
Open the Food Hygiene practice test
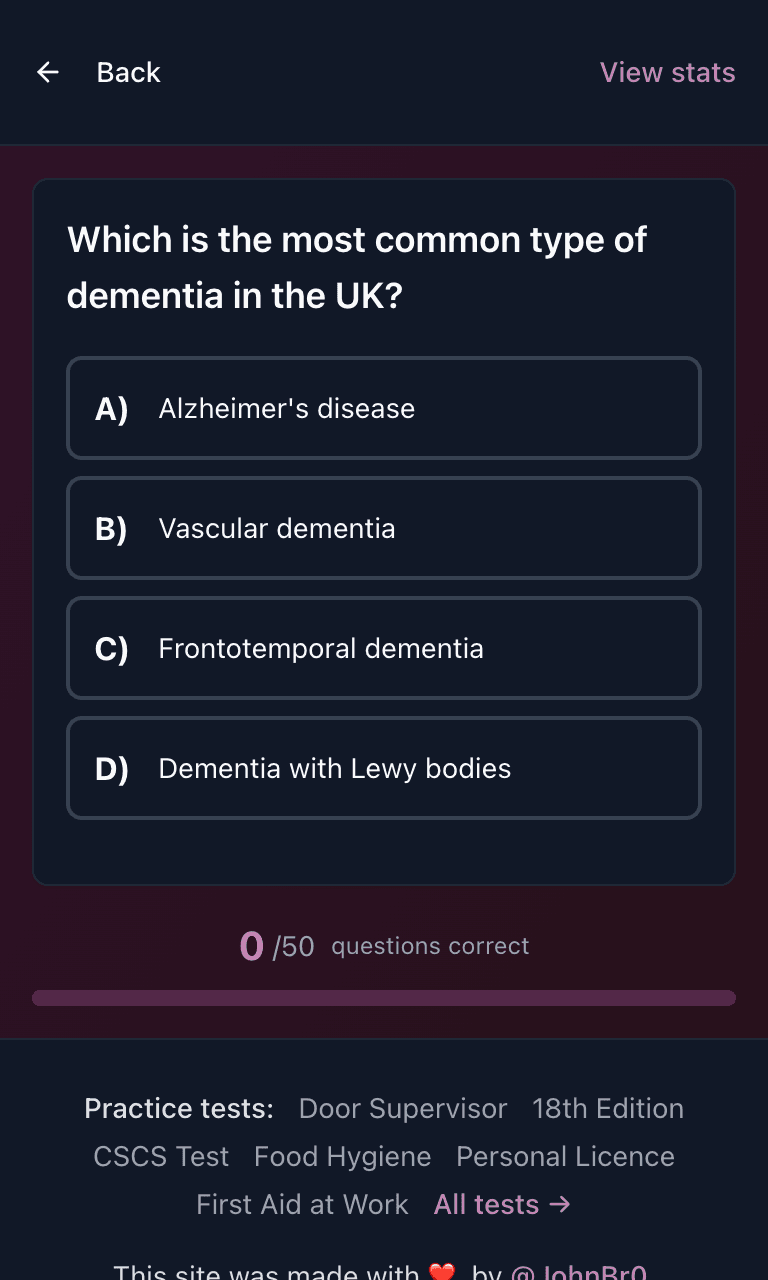coord(342,1156)
